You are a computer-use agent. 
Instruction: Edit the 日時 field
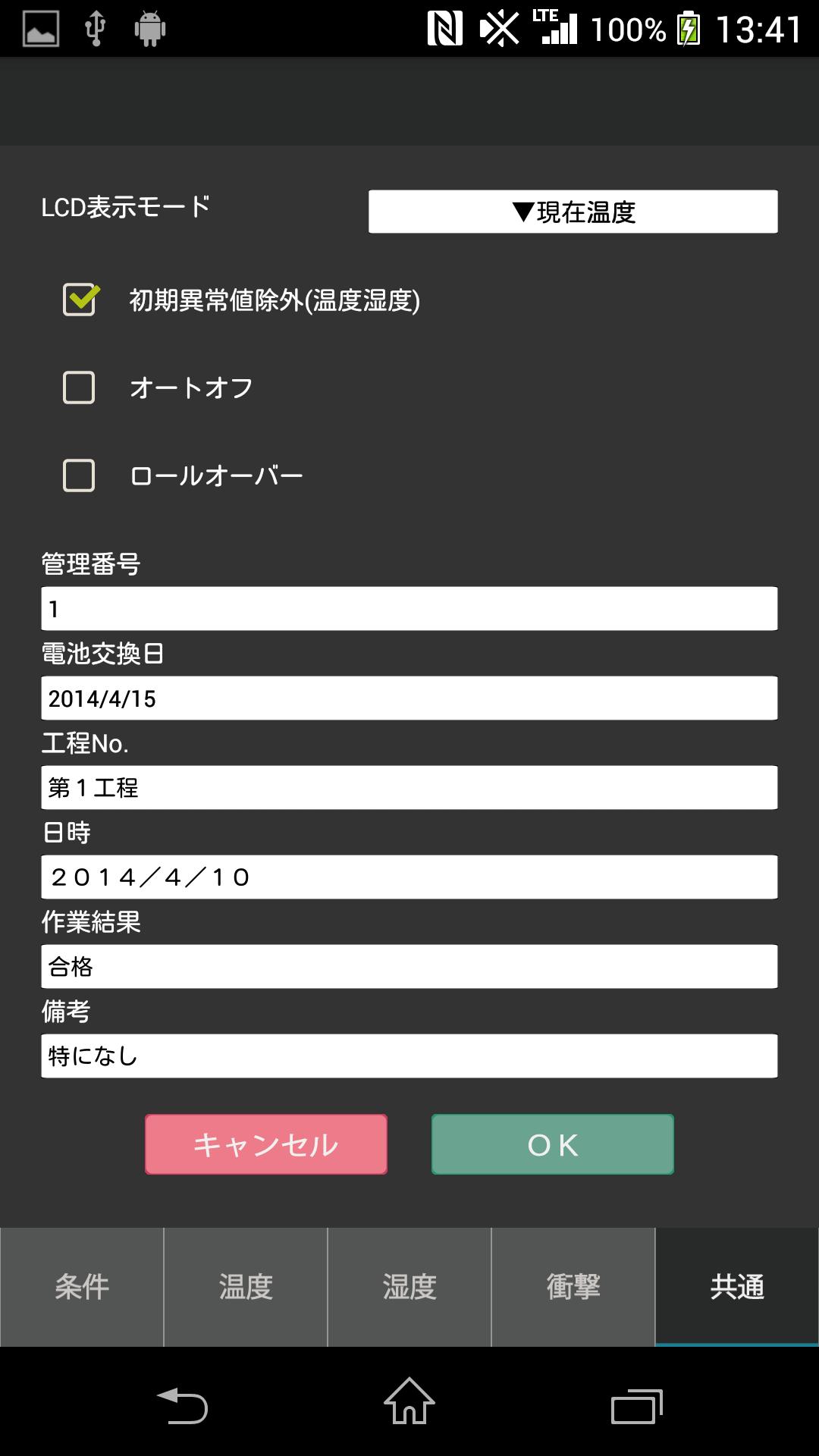pyautogui.click(x=409, y=877)
